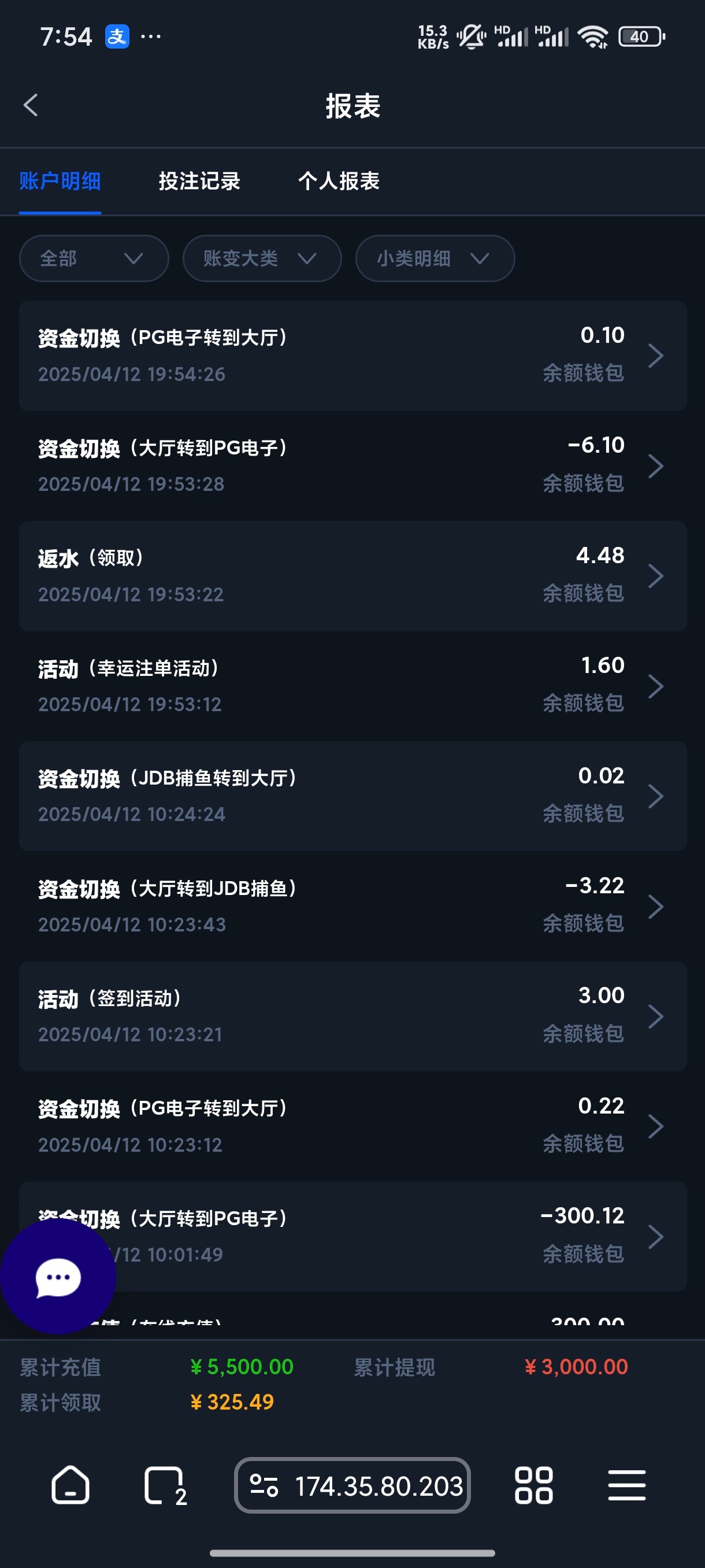
Task: Switch to the 个人报表 tab
Action: click(x=338, y=181)
